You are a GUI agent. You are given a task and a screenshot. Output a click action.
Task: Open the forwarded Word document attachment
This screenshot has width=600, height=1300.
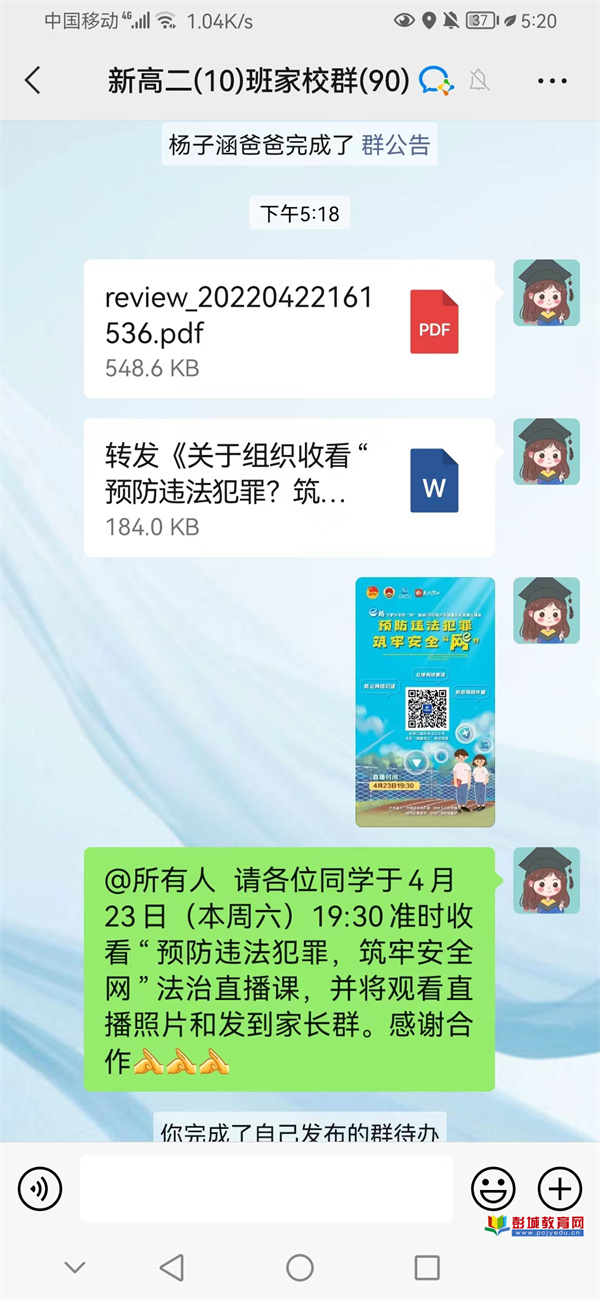click(x=289, y=488)
